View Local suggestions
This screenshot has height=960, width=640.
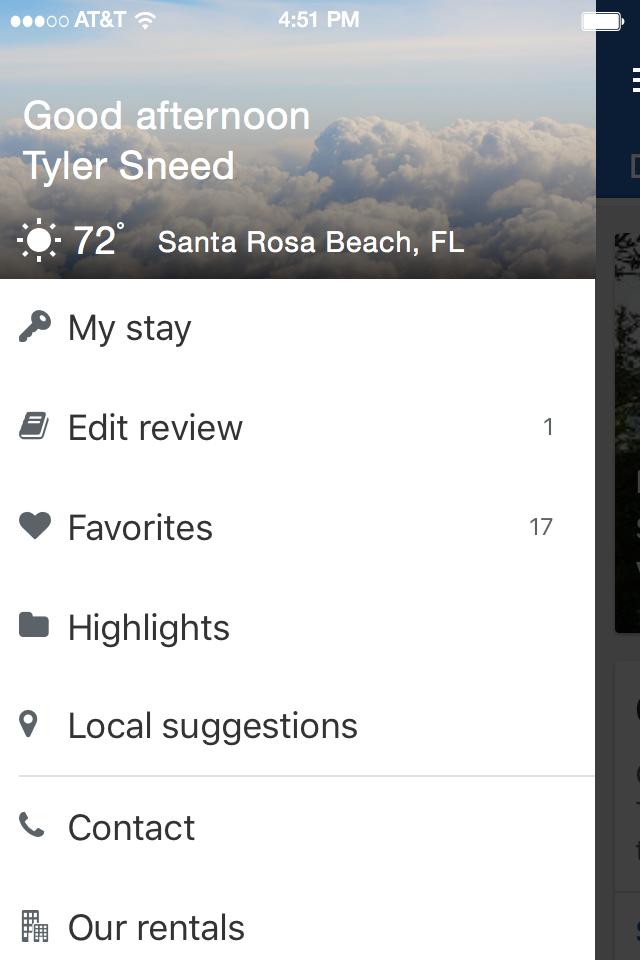click(x=212, y=726)
